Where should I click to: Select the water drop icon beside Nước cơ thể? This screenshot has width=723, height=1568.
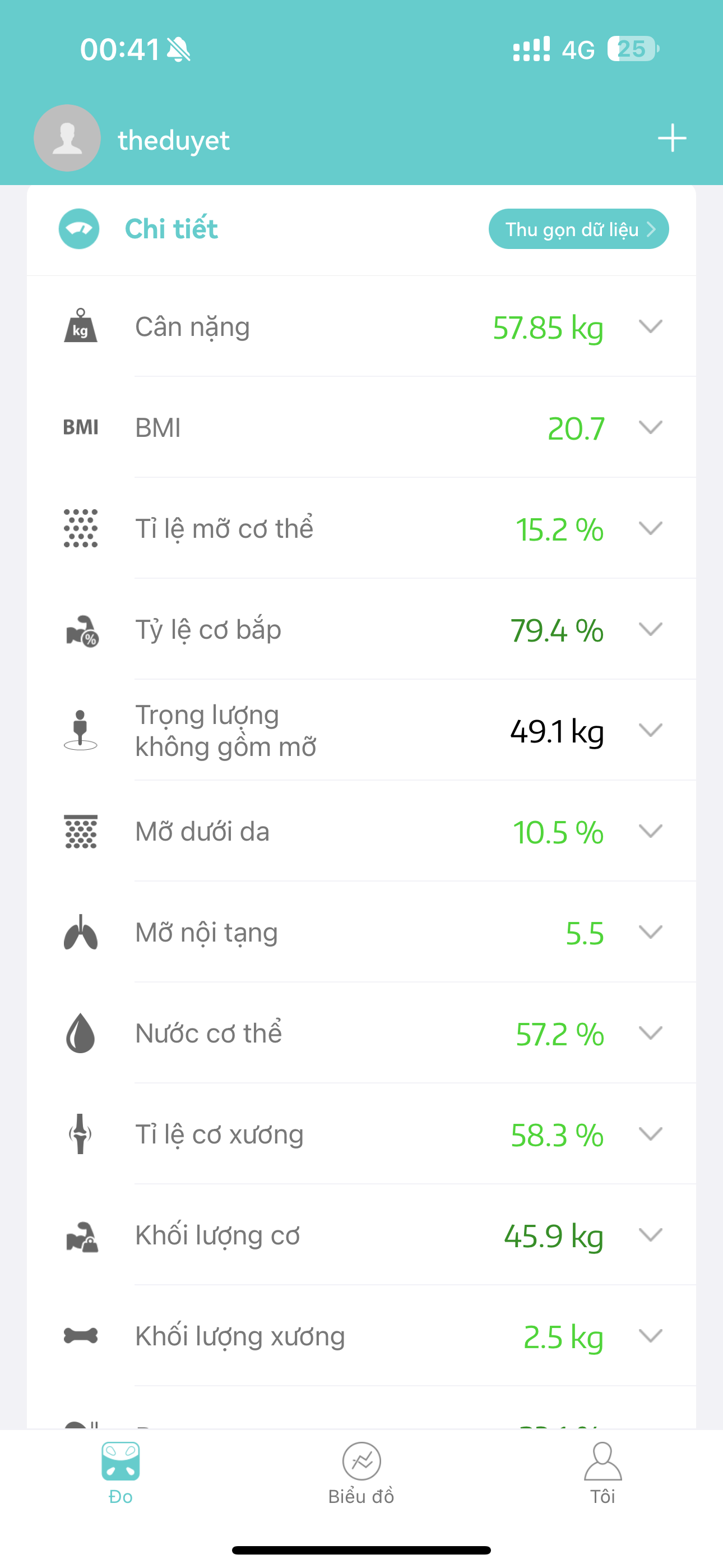(80, 1032)
